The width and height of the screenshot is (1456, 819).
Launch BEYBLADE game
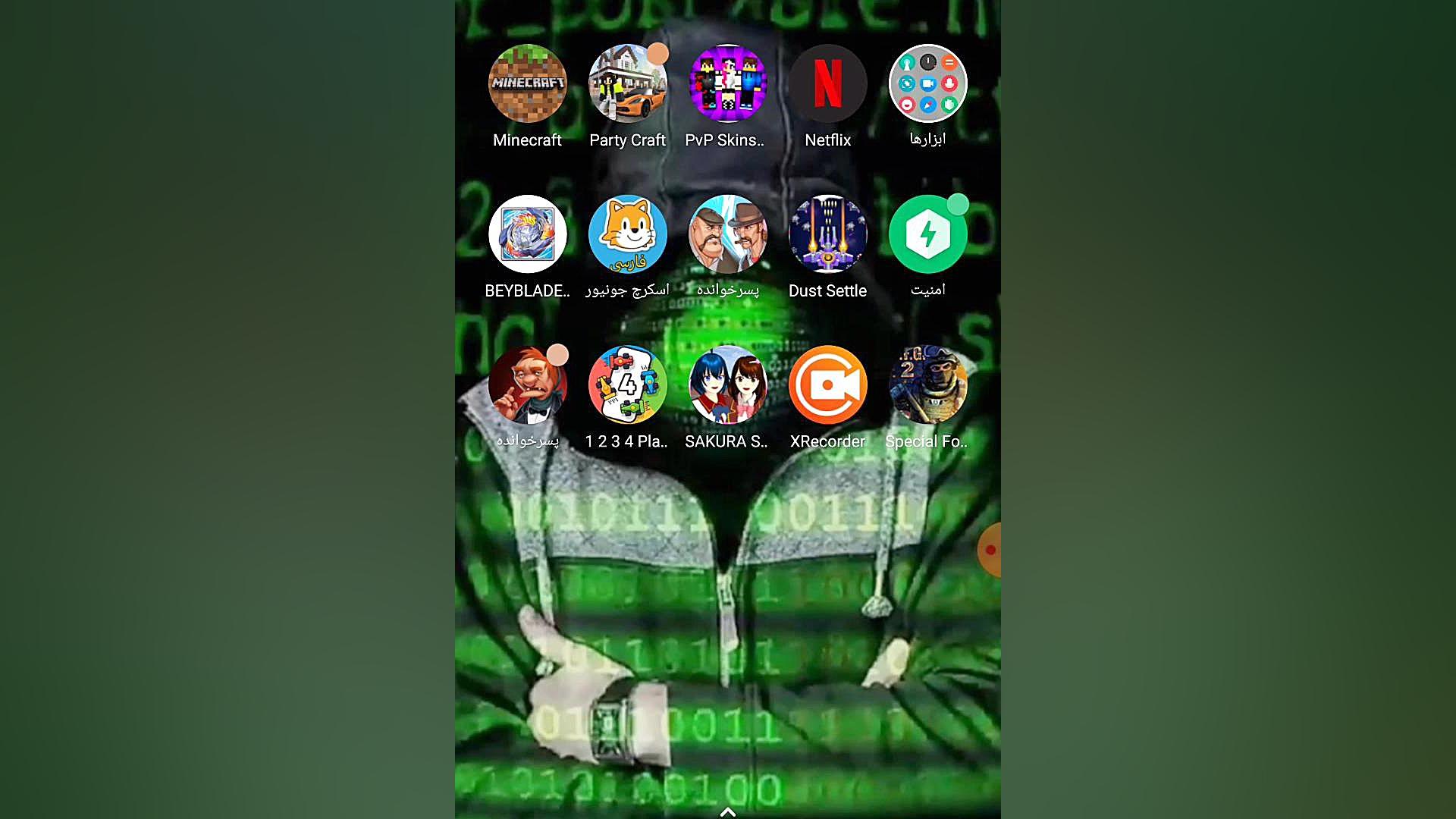click(x=527, y=234)
